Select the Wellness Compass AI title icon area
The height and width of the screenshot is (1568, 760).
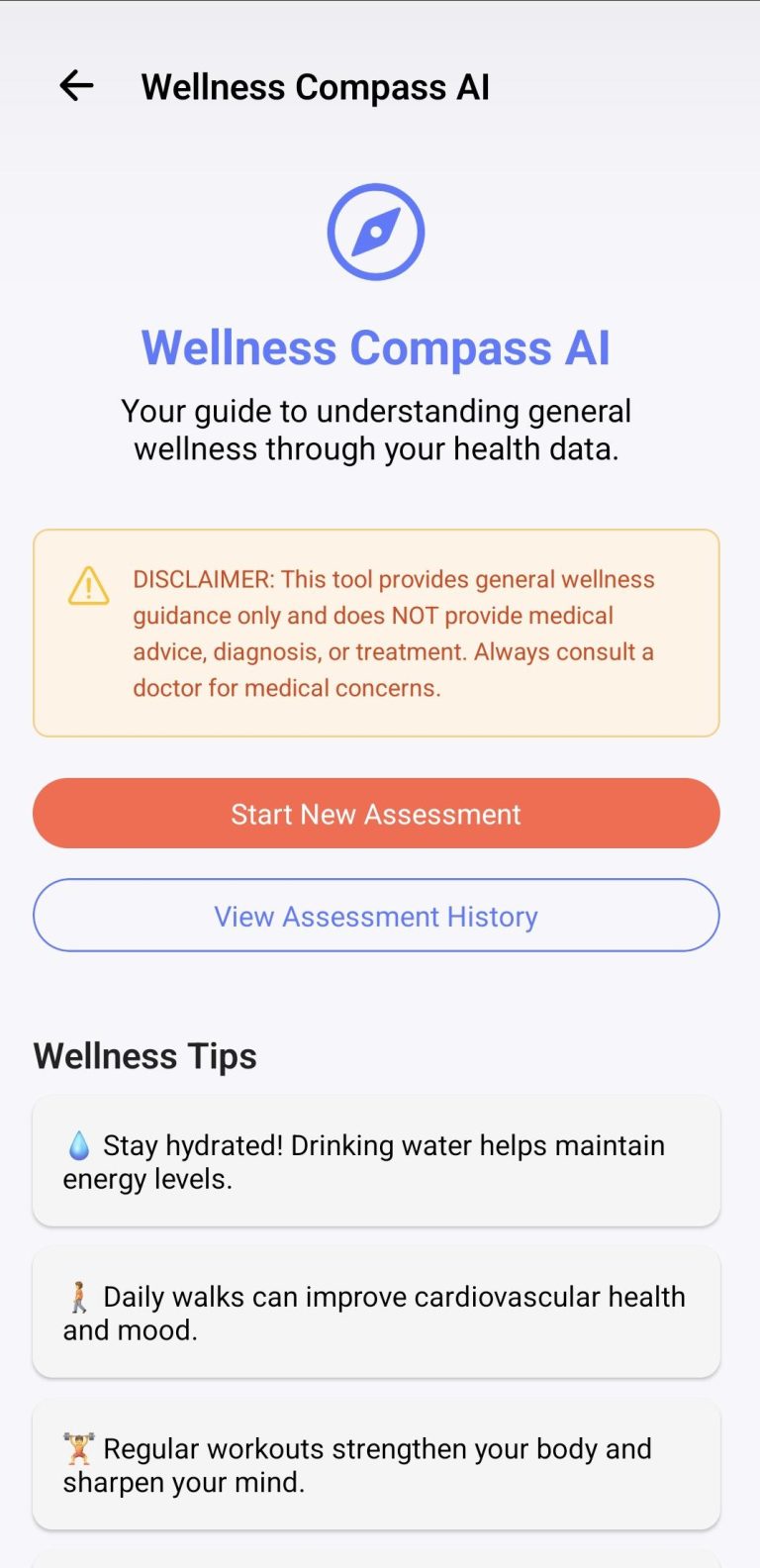point(376,230)
